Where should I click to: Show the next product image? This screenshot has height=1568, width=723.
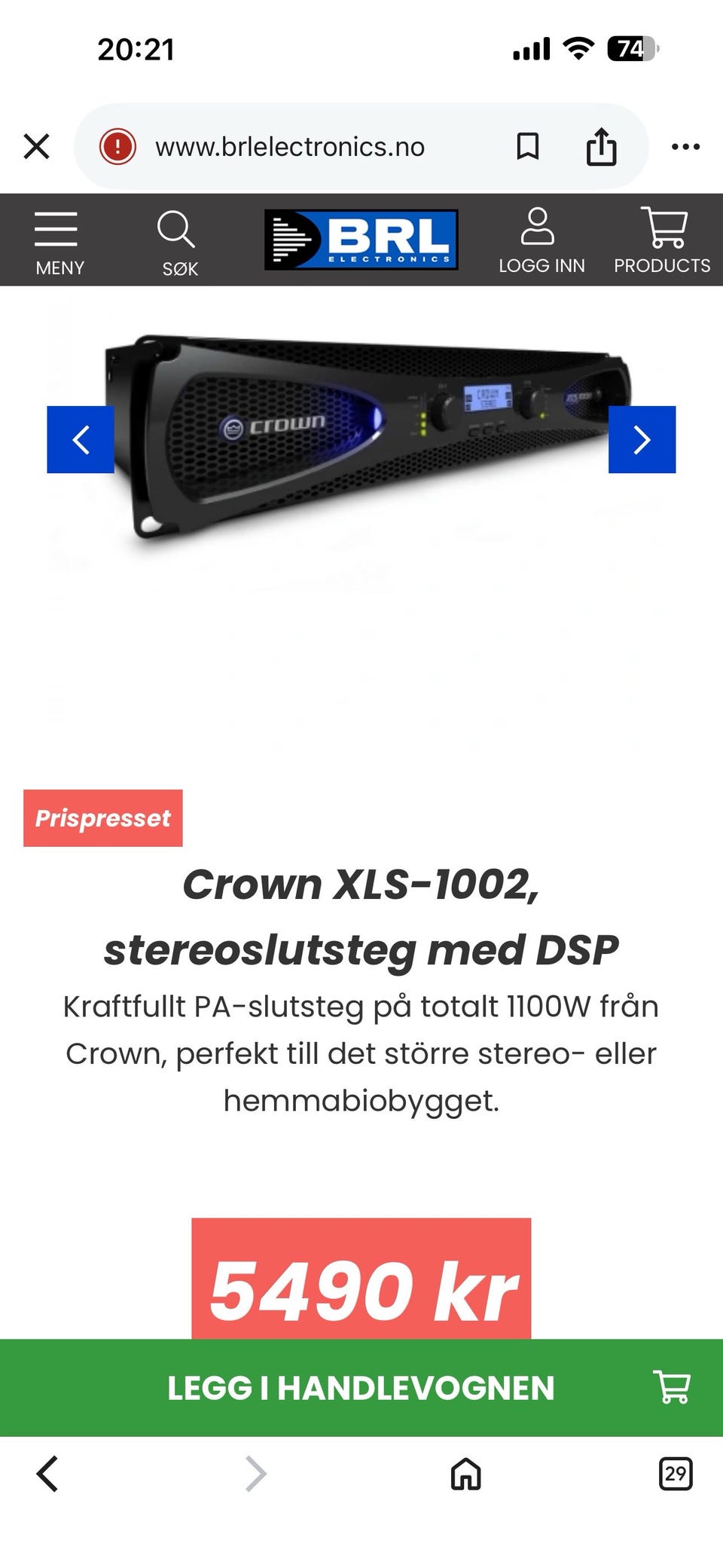pyautogui.click(x=642, y=439)
